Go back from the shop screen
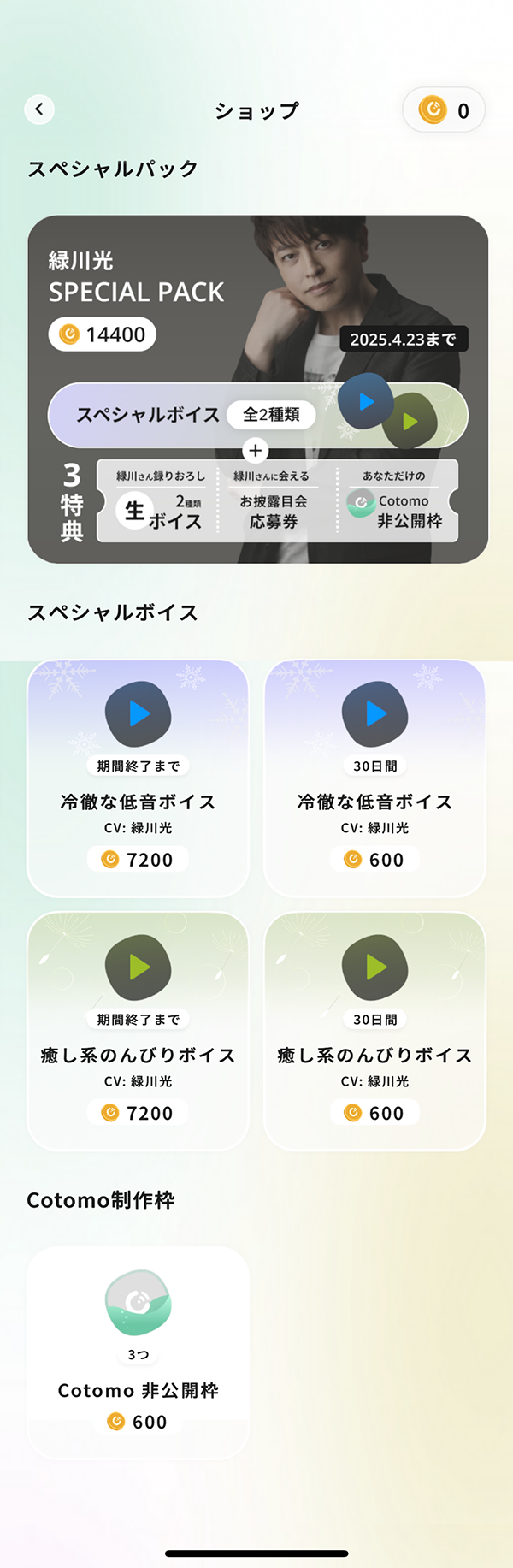The height and width of the screenshot is (1568, 513). (39, 109)
